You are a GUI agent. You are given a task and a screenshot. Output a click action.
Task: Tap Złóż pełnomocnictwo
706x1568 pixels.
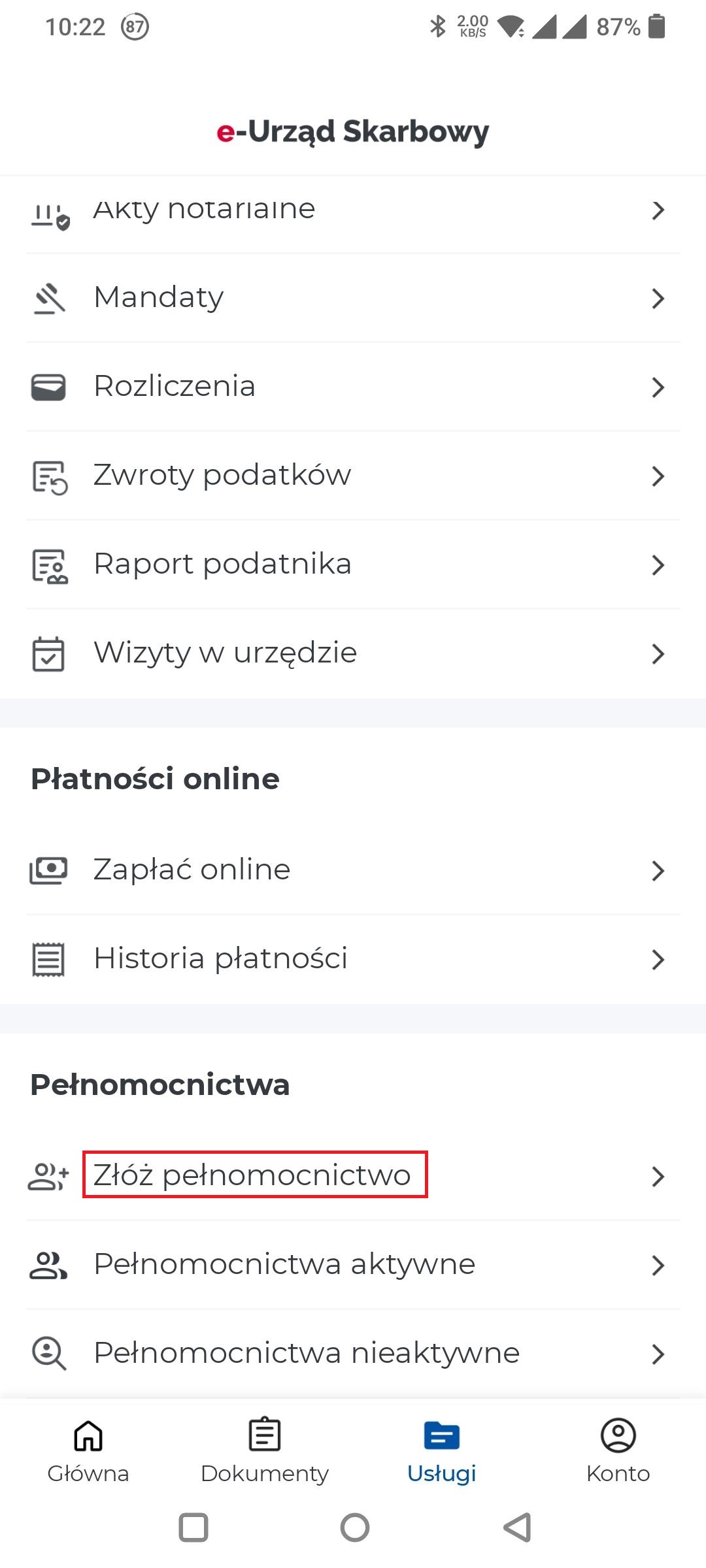tap(353, 1176)
